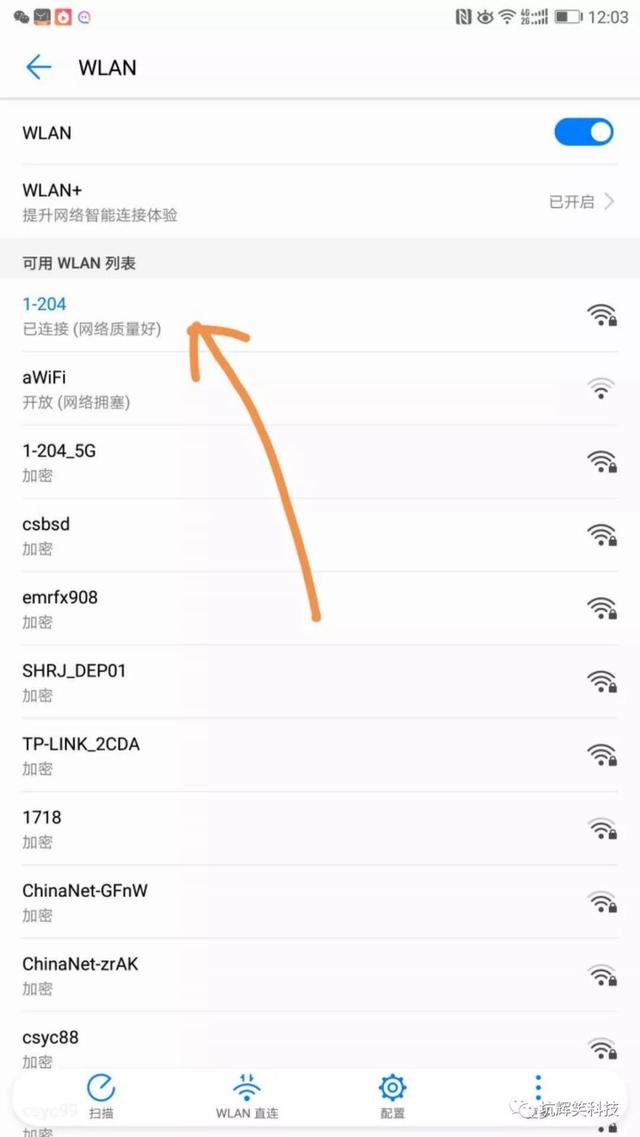The image size is (640, 1137).
Task: Turn off the WLAN switch
Action: (583, 133)
